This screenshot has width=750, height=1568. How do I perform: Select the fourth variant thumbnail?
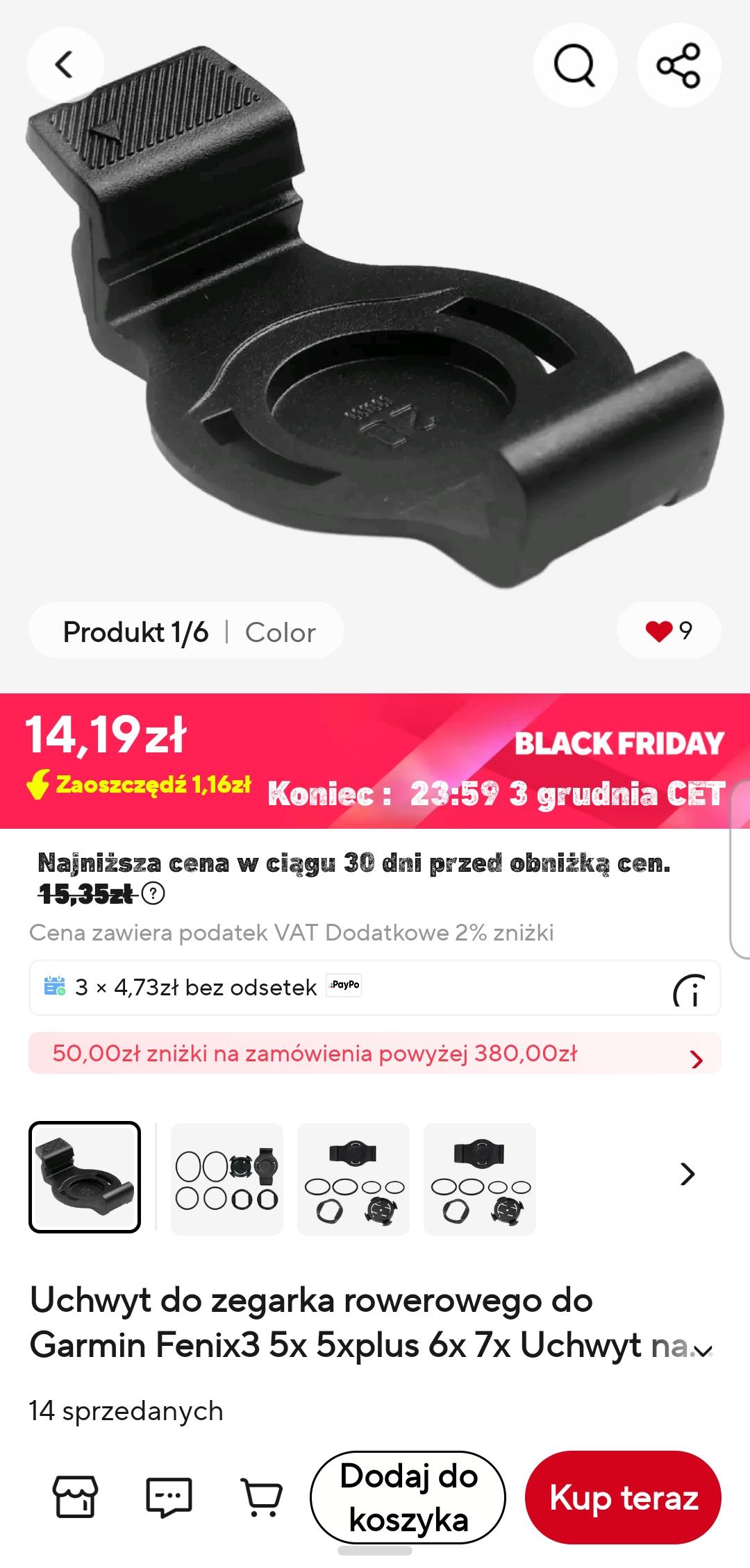point(480,1179)
